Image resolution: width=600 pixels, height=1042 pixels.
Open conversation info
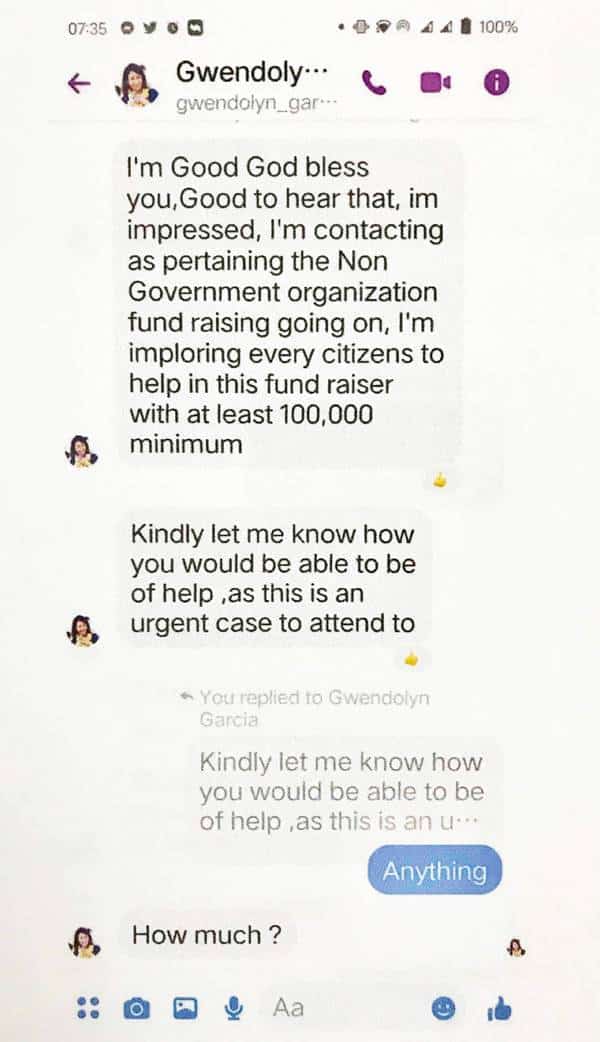[496, 84]
